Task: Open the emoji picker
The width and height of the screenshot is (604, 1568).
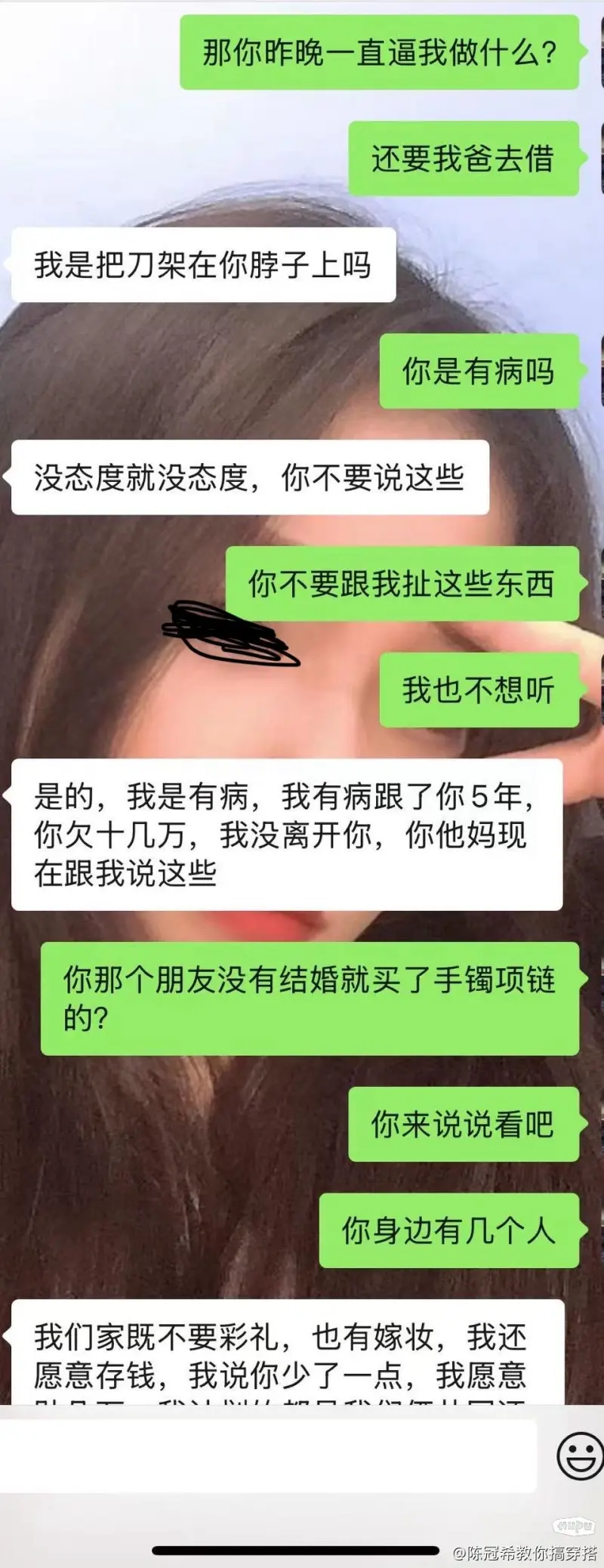Action: coord(579,1455)
